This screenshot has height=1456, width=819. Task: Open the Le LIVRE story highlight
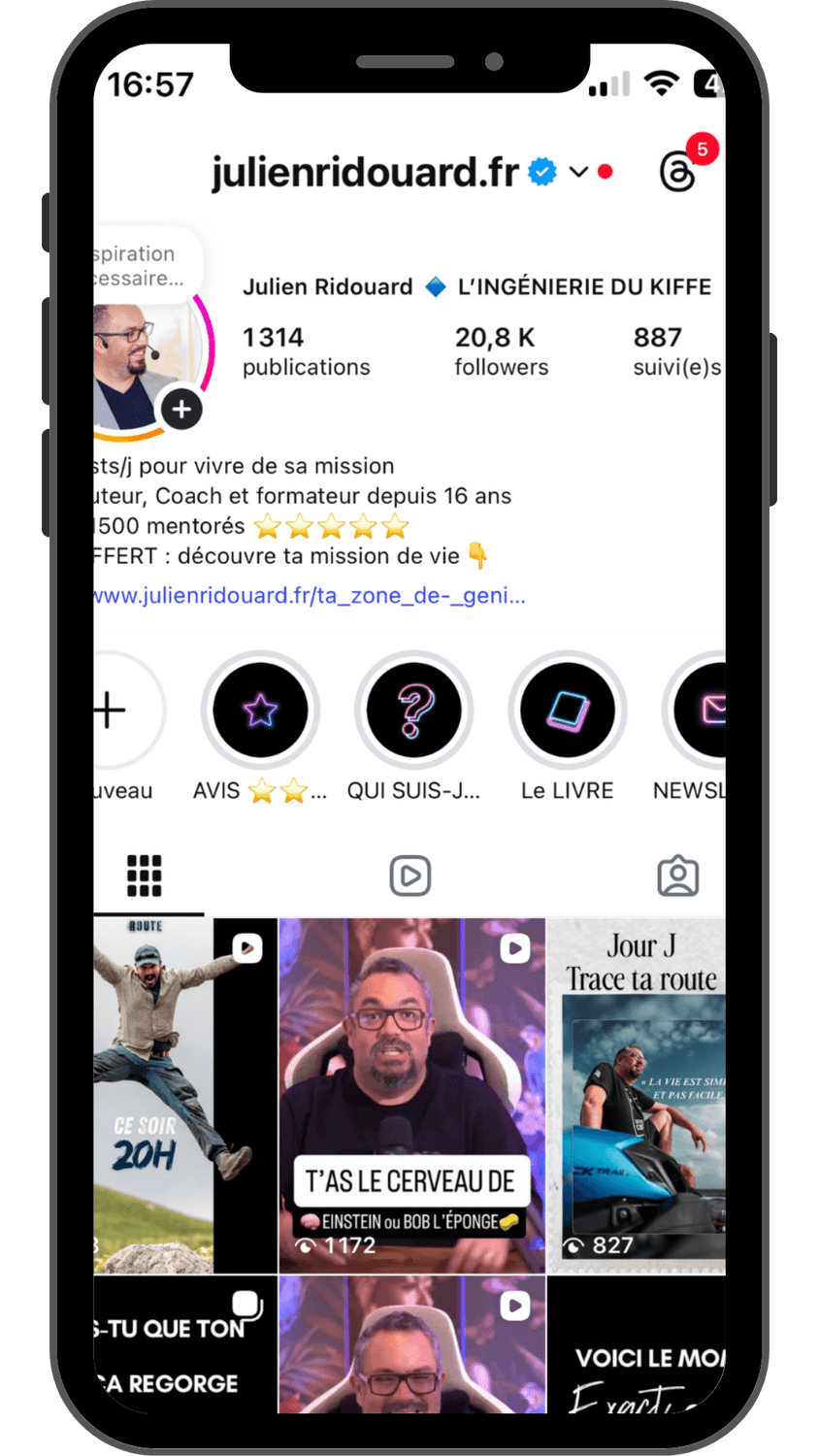(568, 711)
